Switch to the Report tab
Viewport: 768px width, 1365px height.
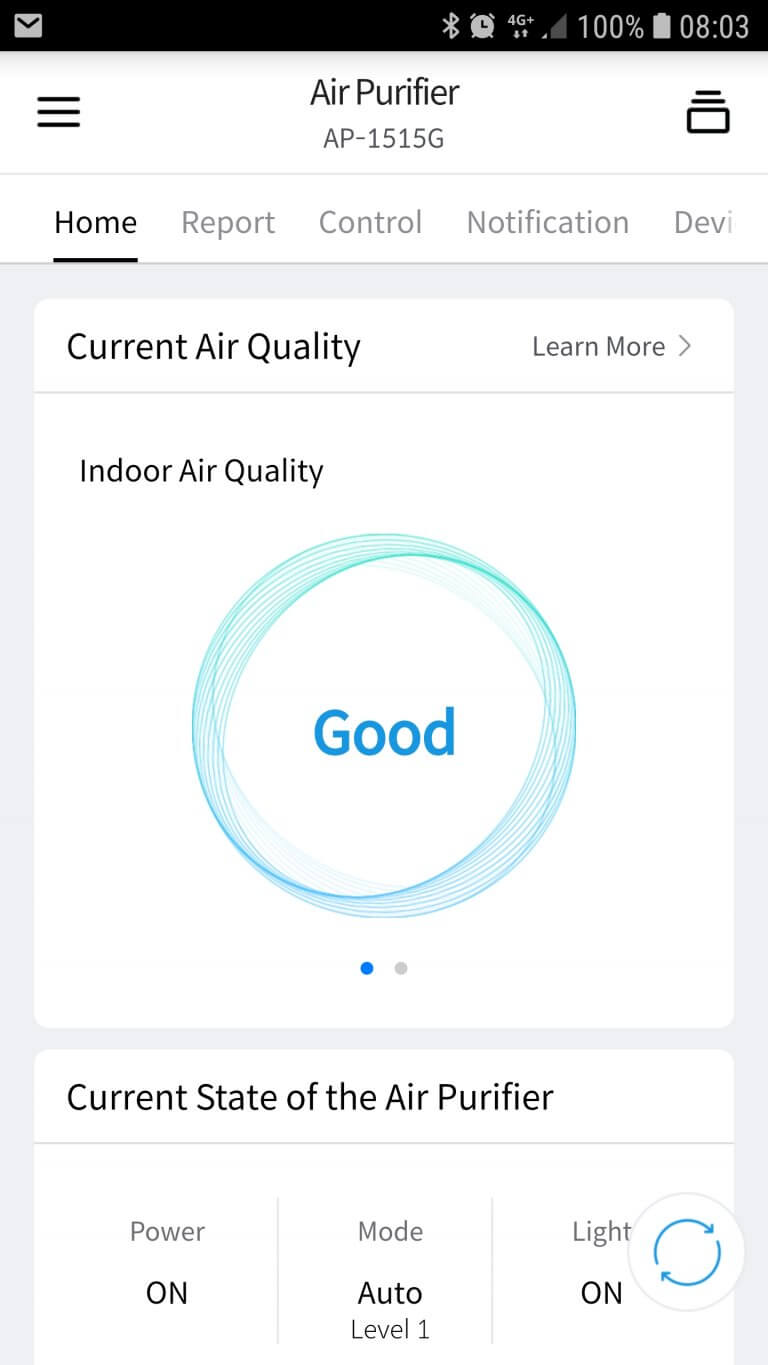[x=228, y=222]
